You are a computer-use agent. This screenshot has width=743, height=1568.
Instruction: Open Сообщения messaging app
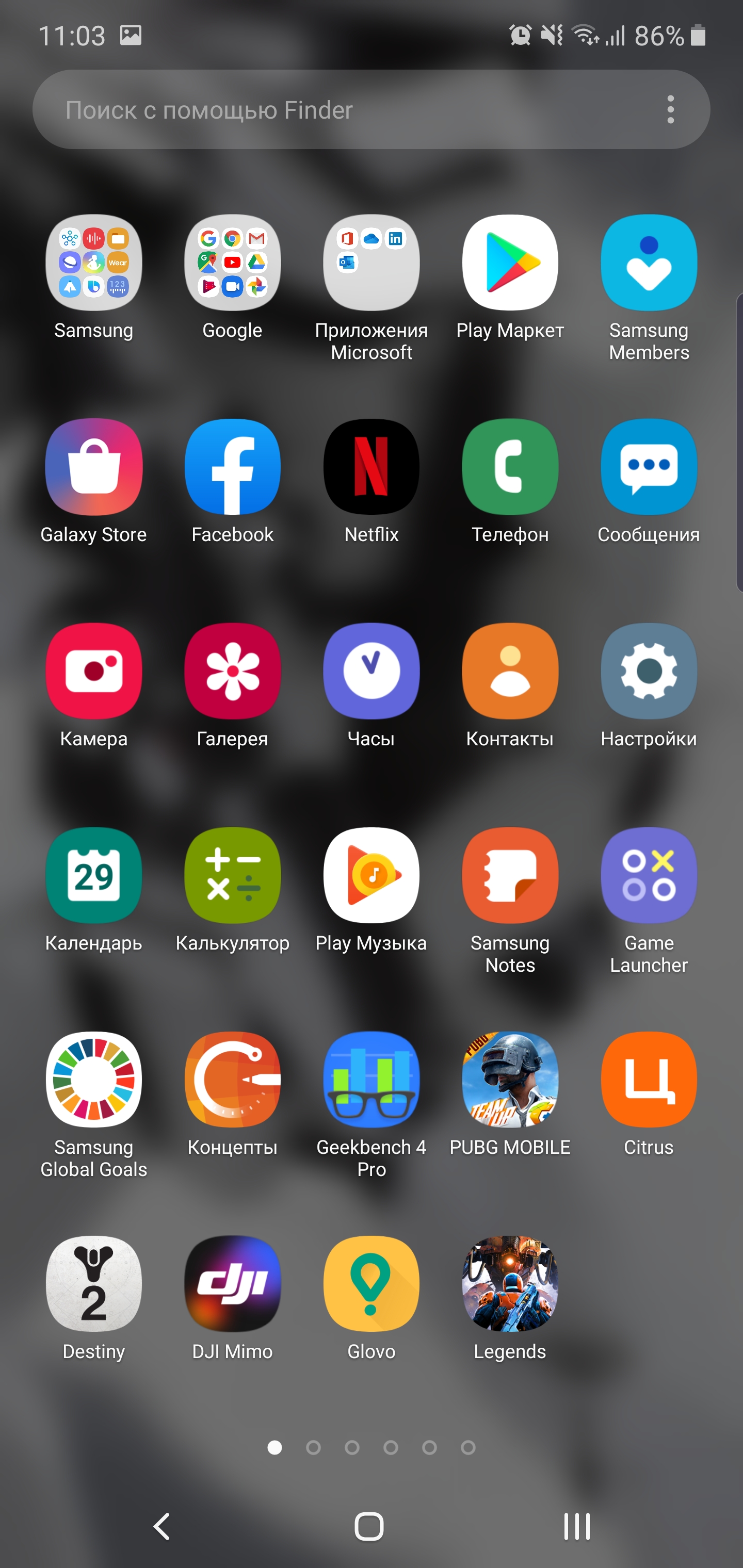point(649,467)
